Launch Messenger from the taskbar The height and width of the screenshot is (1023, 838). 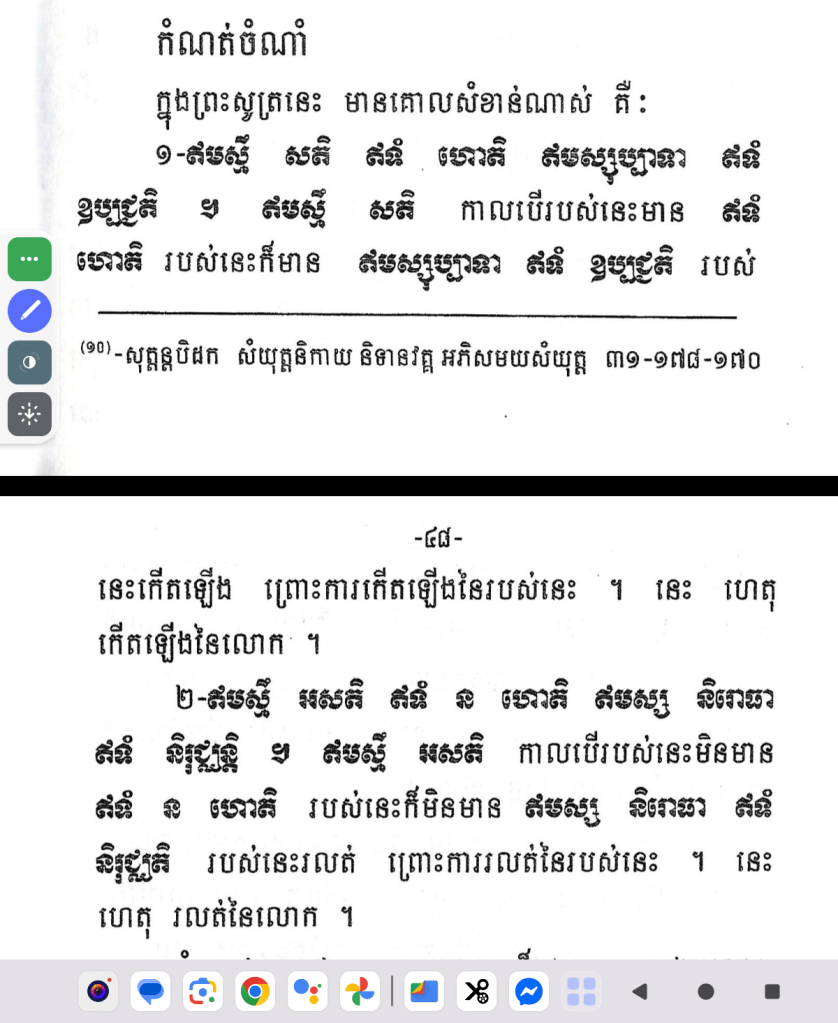(x=529, y=991)
